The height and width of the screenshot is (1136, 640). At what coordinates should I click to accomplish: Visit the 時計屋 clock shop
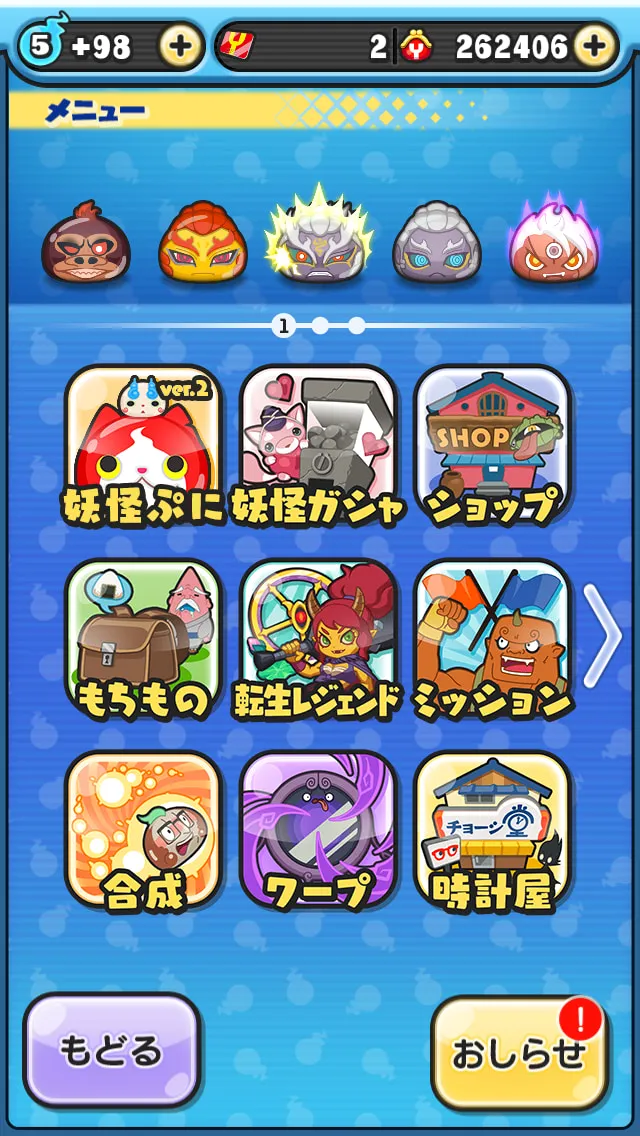click(493, 832)
